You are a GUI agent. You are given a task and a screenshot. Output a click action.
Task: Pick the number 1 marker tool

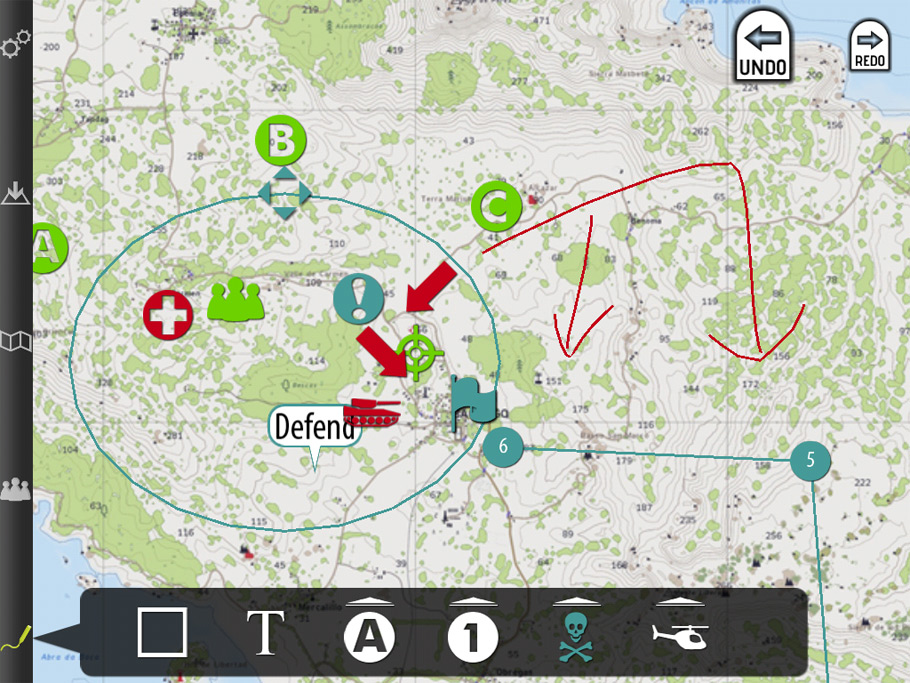coord(473,634)
